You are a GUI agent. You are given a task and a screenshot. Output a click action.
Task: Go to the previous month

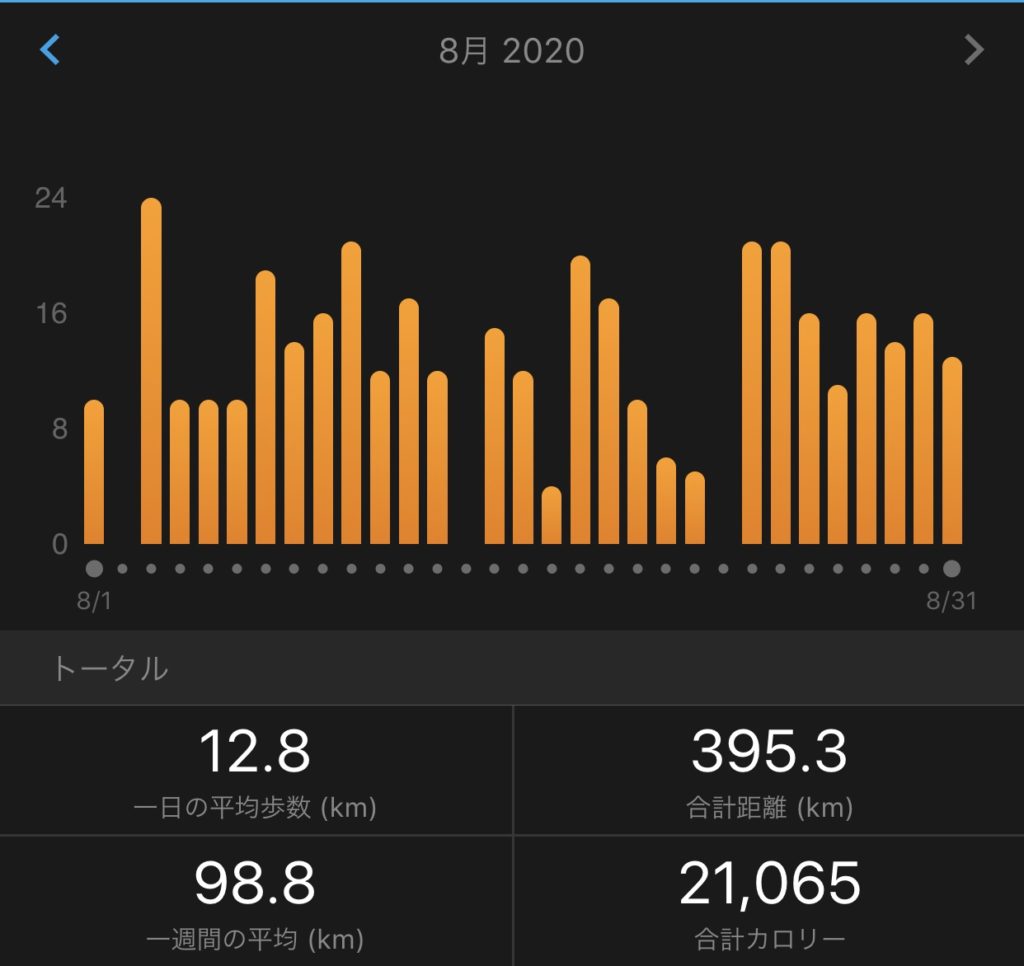tap(50, 50)
